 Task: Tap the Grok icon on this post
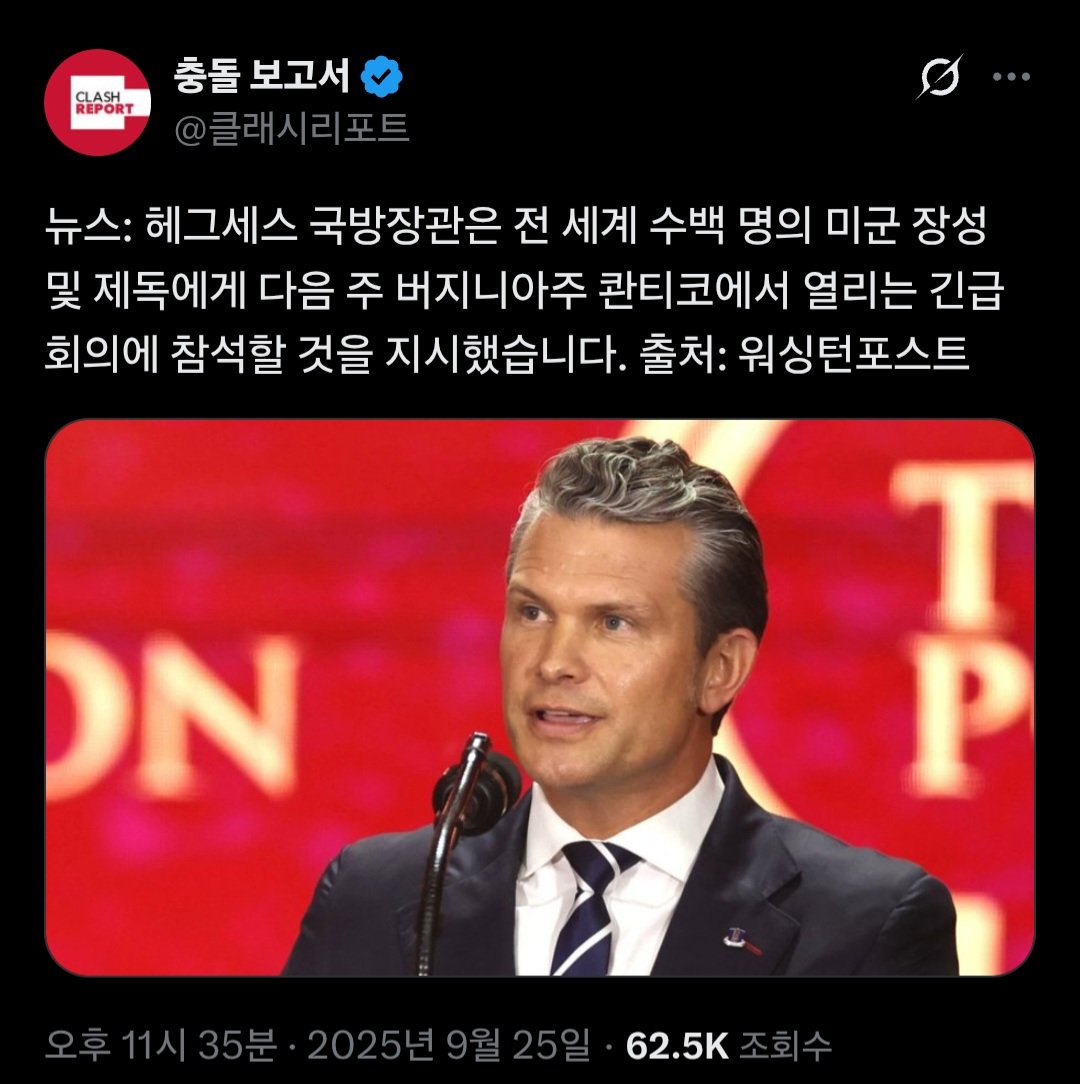pos(940,77)
